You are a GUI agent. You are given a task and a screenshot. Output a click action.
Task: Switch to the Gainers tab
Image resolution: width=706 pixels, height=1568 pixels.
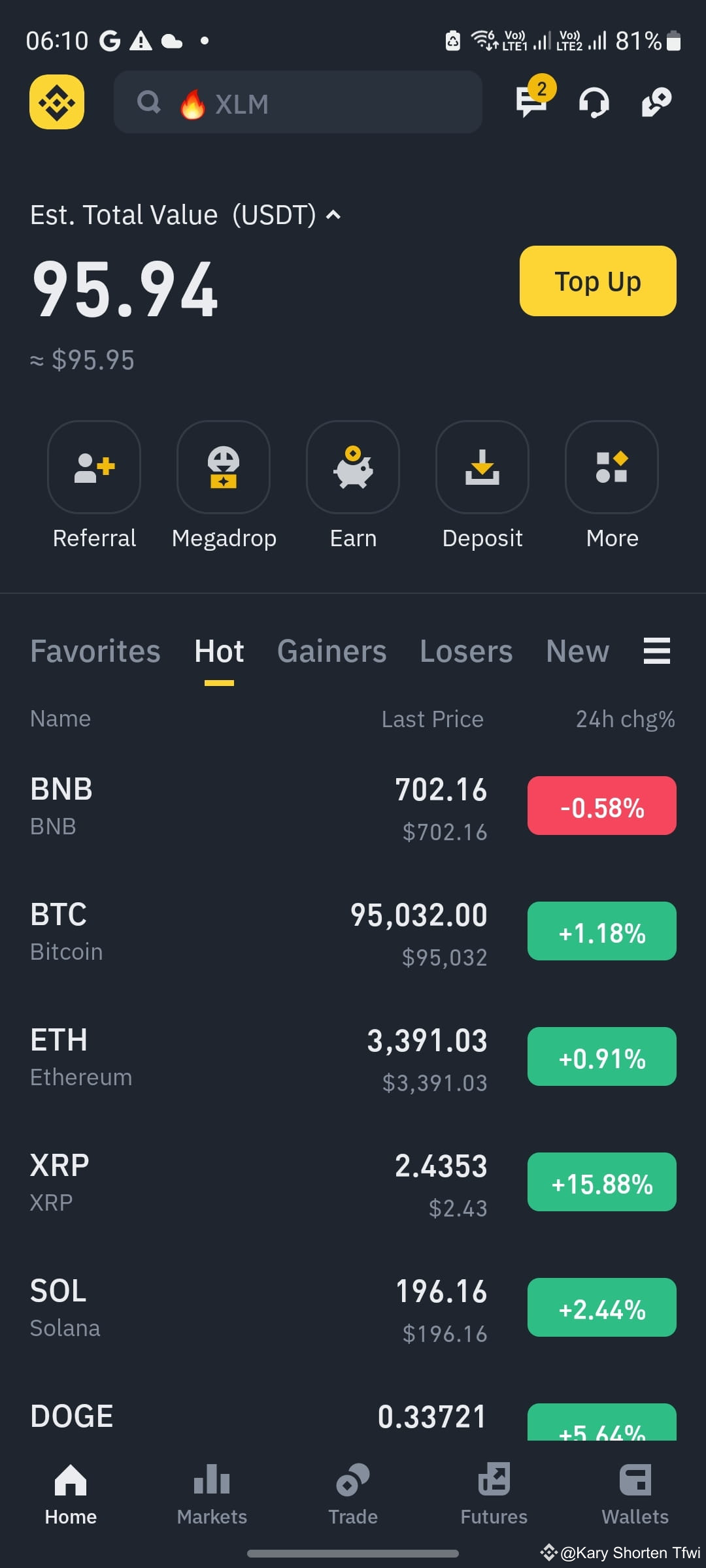pos(331,651)
